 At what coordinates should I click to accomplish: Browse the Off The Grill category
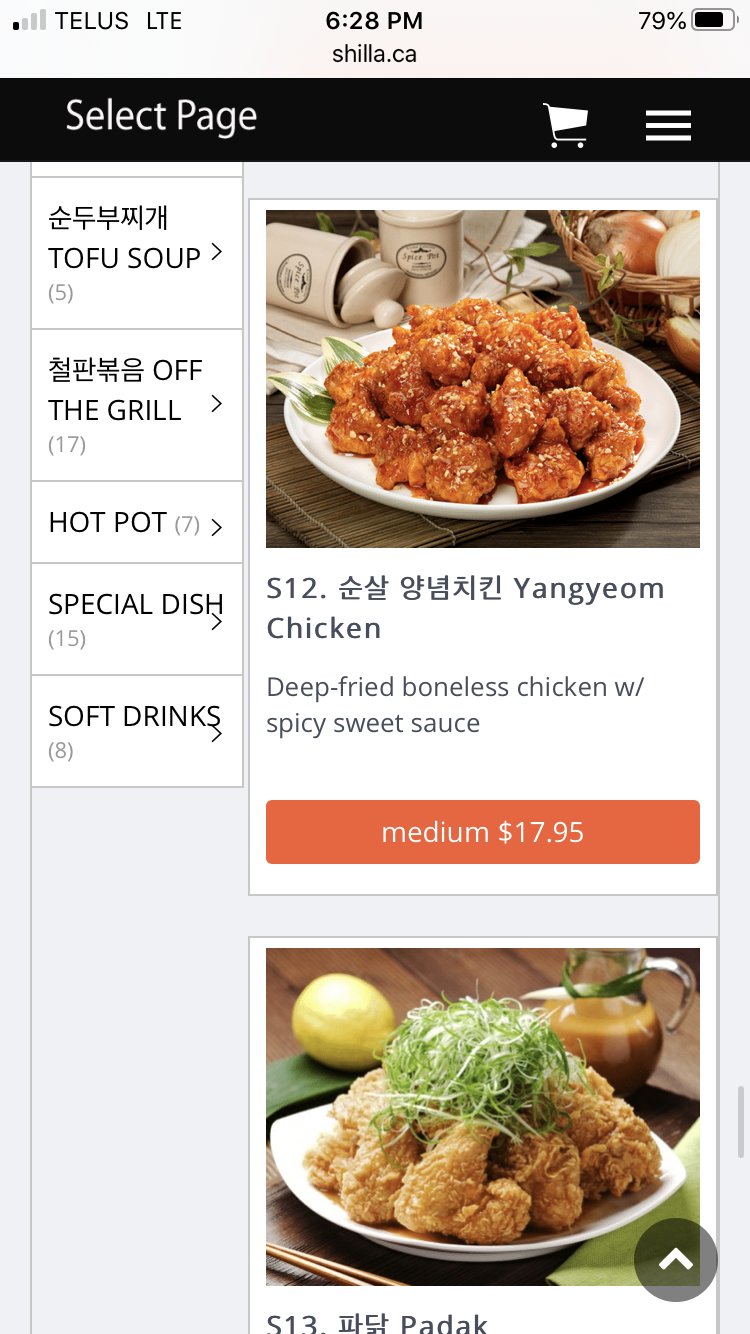[137, 405]
